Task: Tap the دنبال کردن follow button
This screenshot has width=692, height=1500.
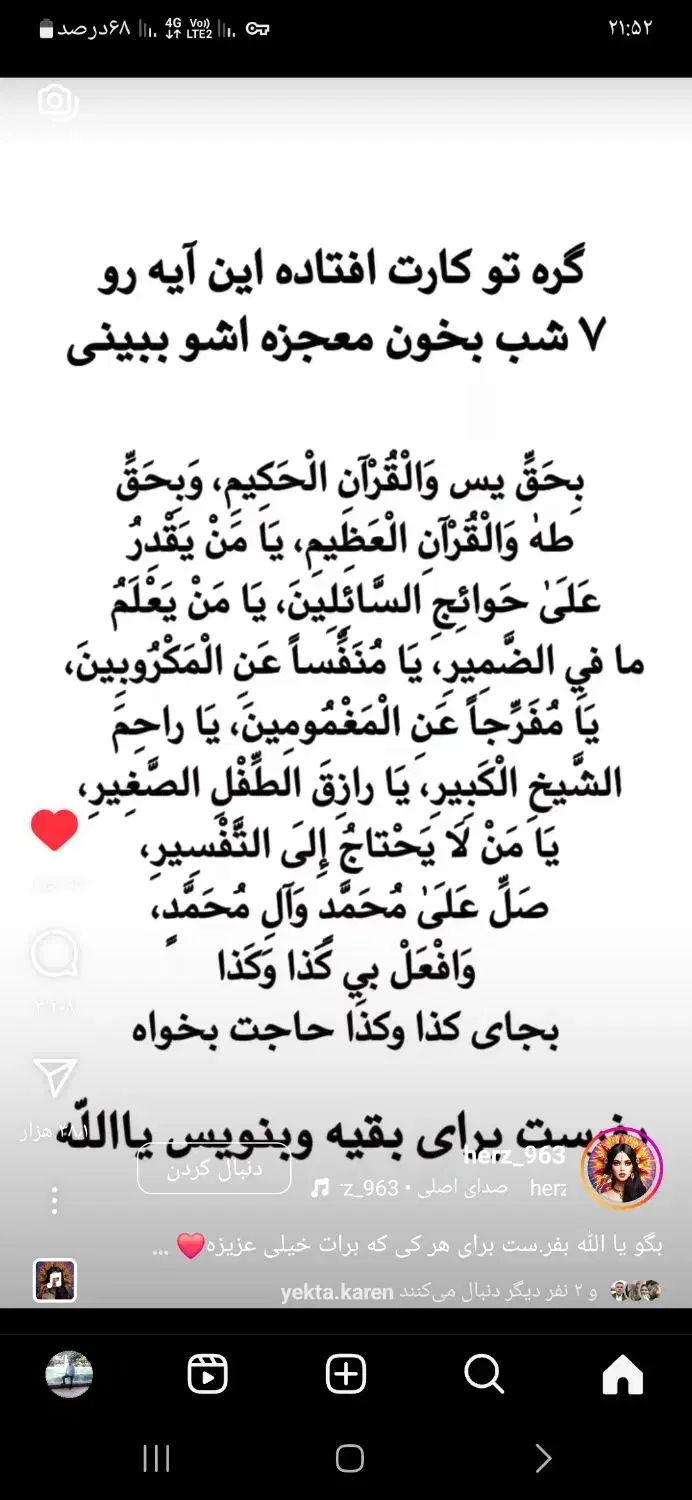Action: (x=214, y=1169)
